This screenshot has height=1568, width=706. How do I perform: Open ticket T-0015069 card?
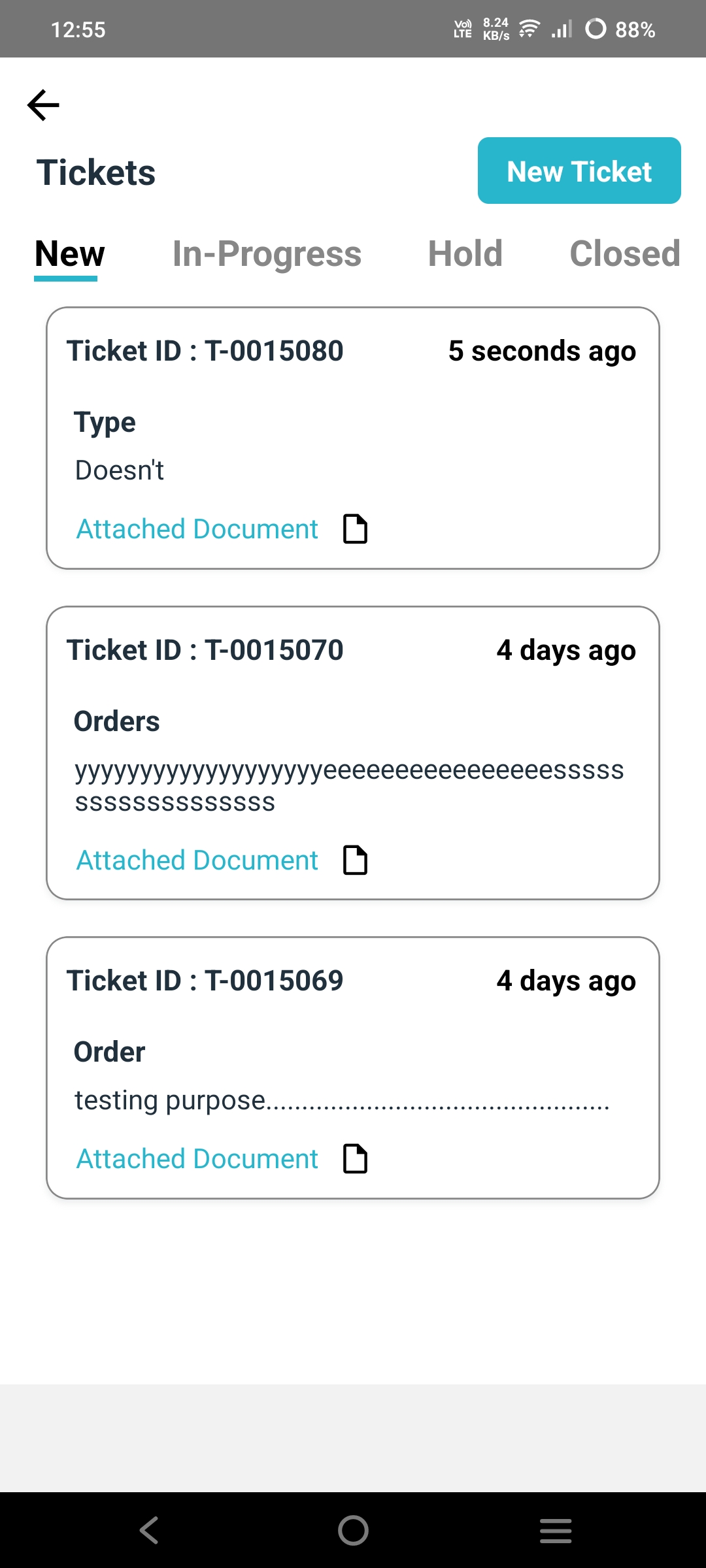353,1068
